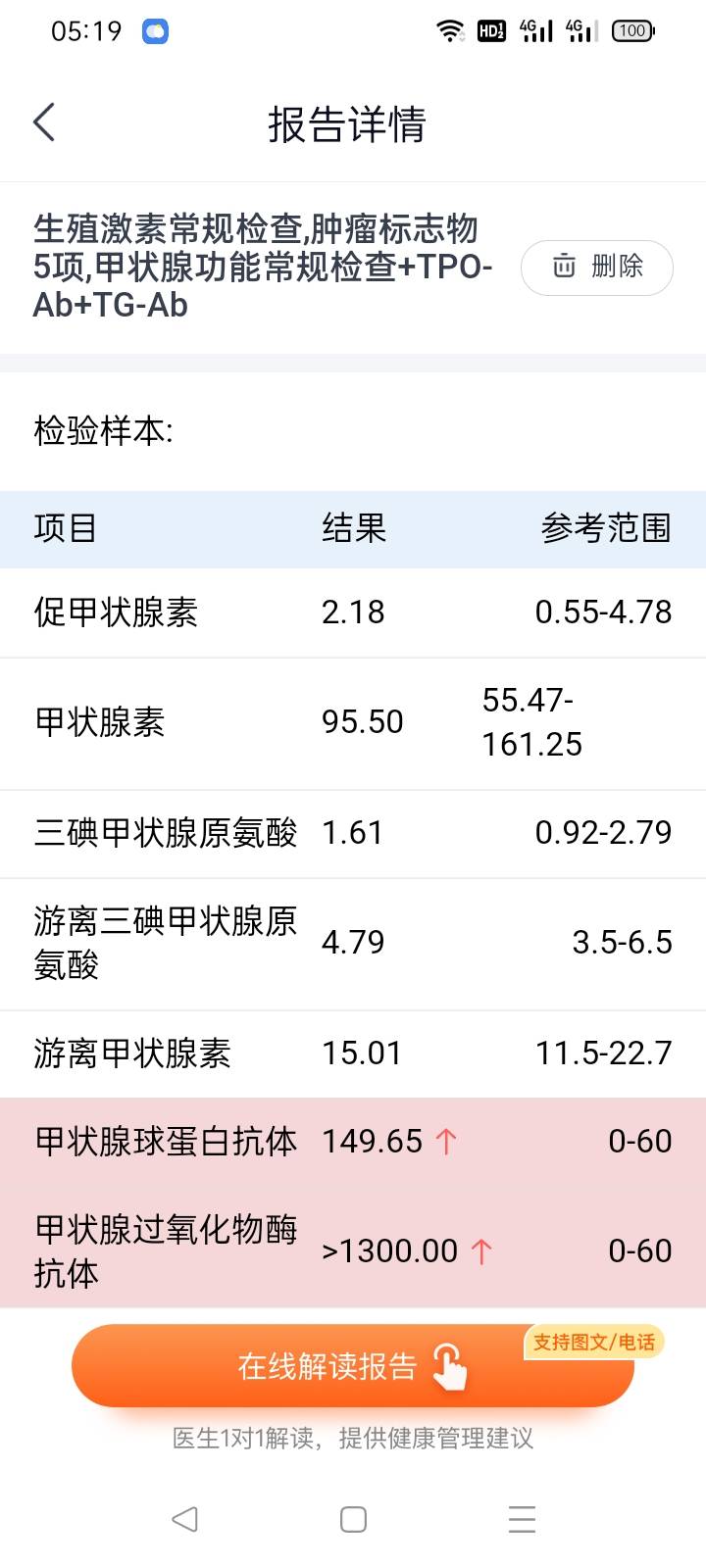Viewport: 706px width, 1568px height.
Task: Tap the HD voice indicator in status bar
Action: (489, 30)
